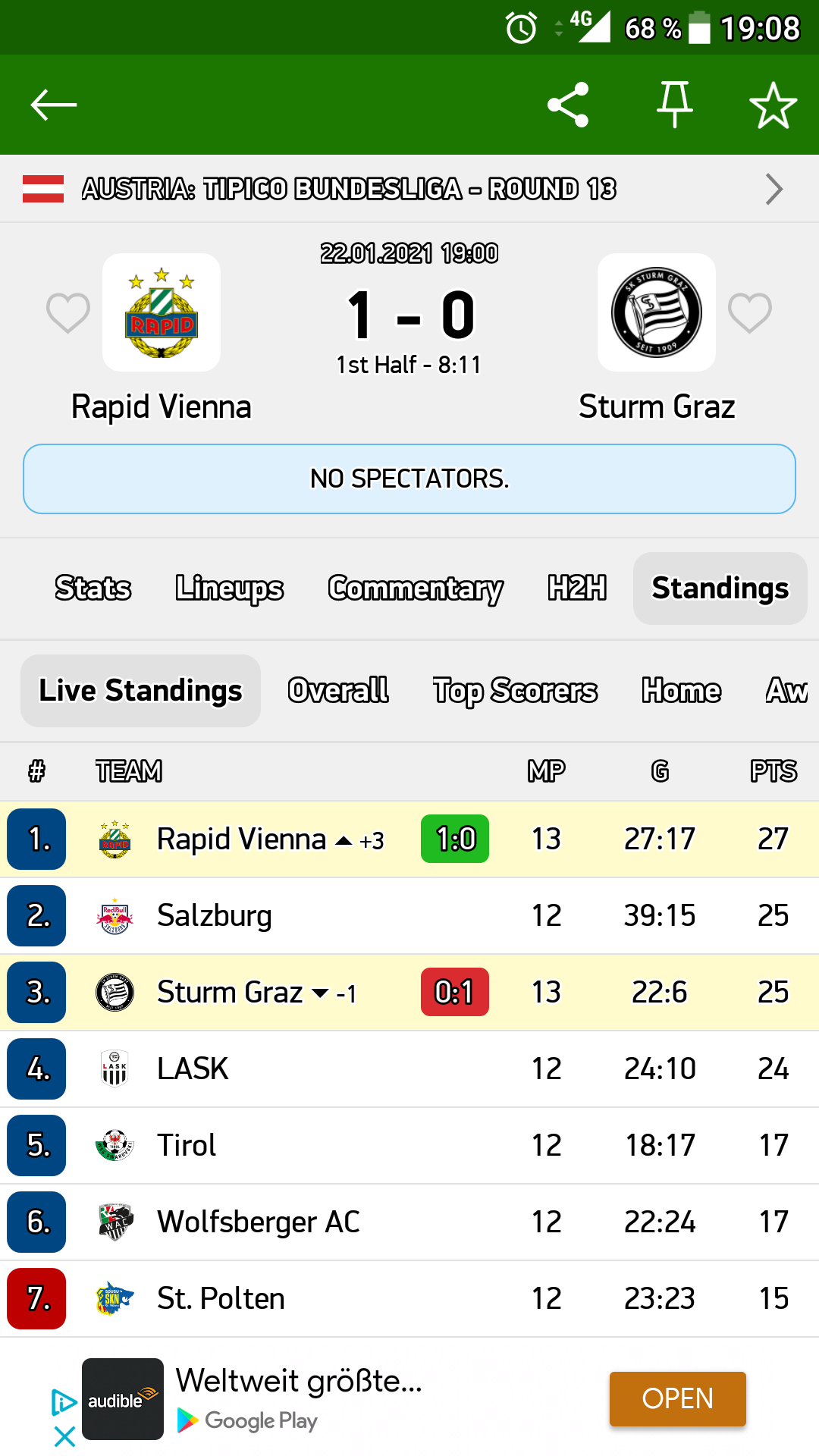Switch to the Stats tab
This screenshot has width=819, height=1456.
pyautogui.click(x=93, y=588)
